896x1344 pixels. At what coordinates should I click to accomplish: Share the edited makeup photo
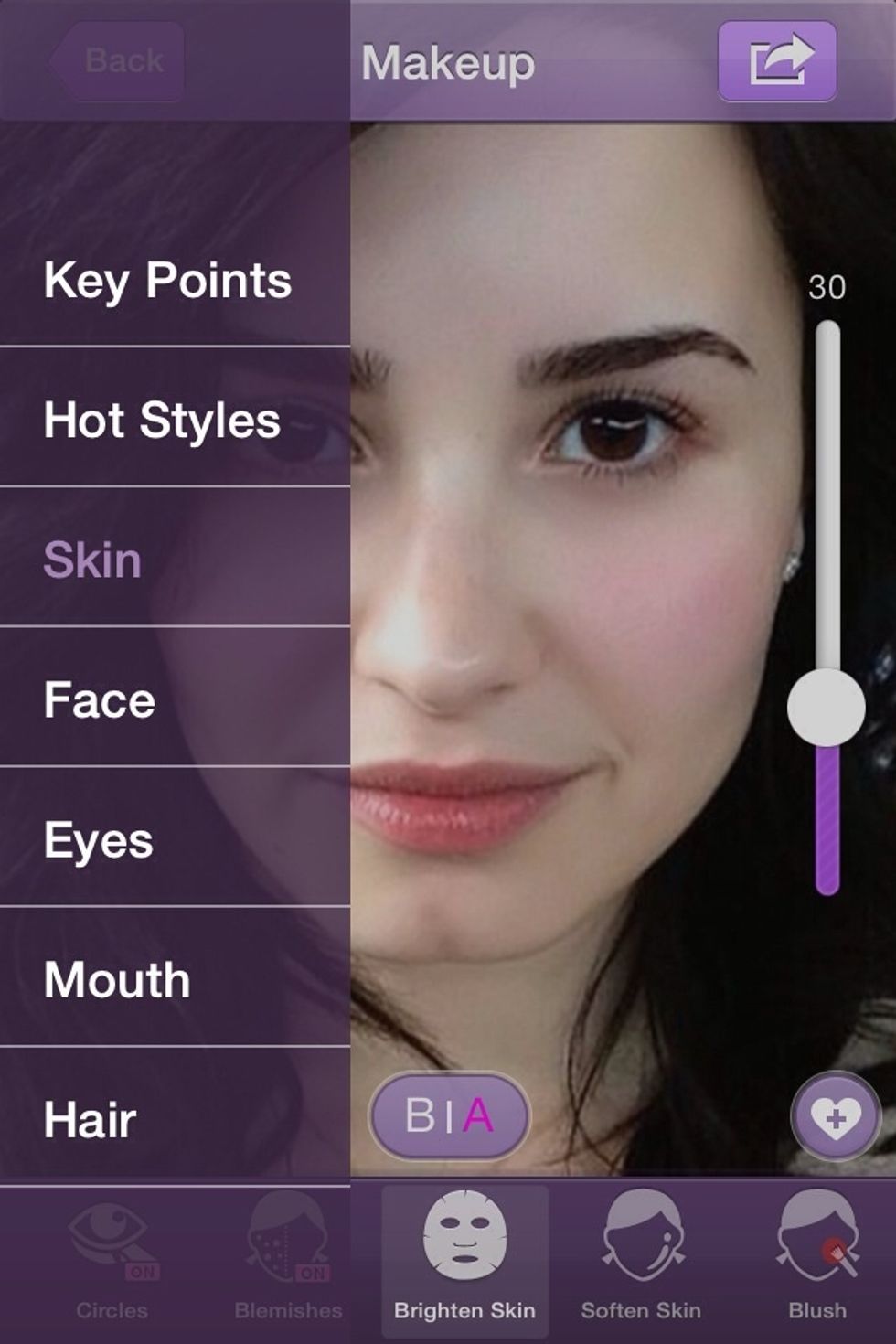click(x=777, y=61)
